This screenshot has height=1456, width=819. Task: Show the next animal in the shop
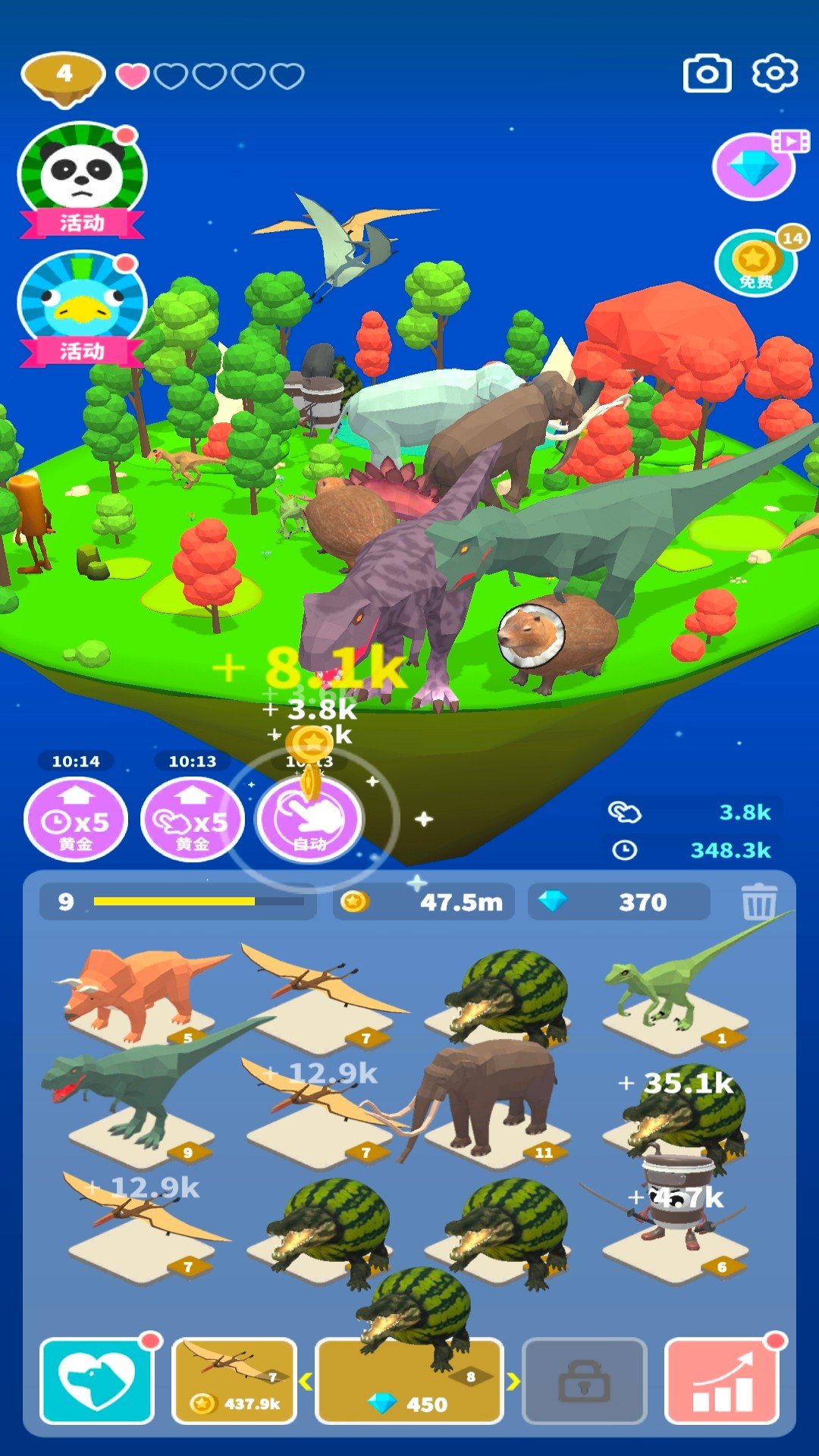513,1382
